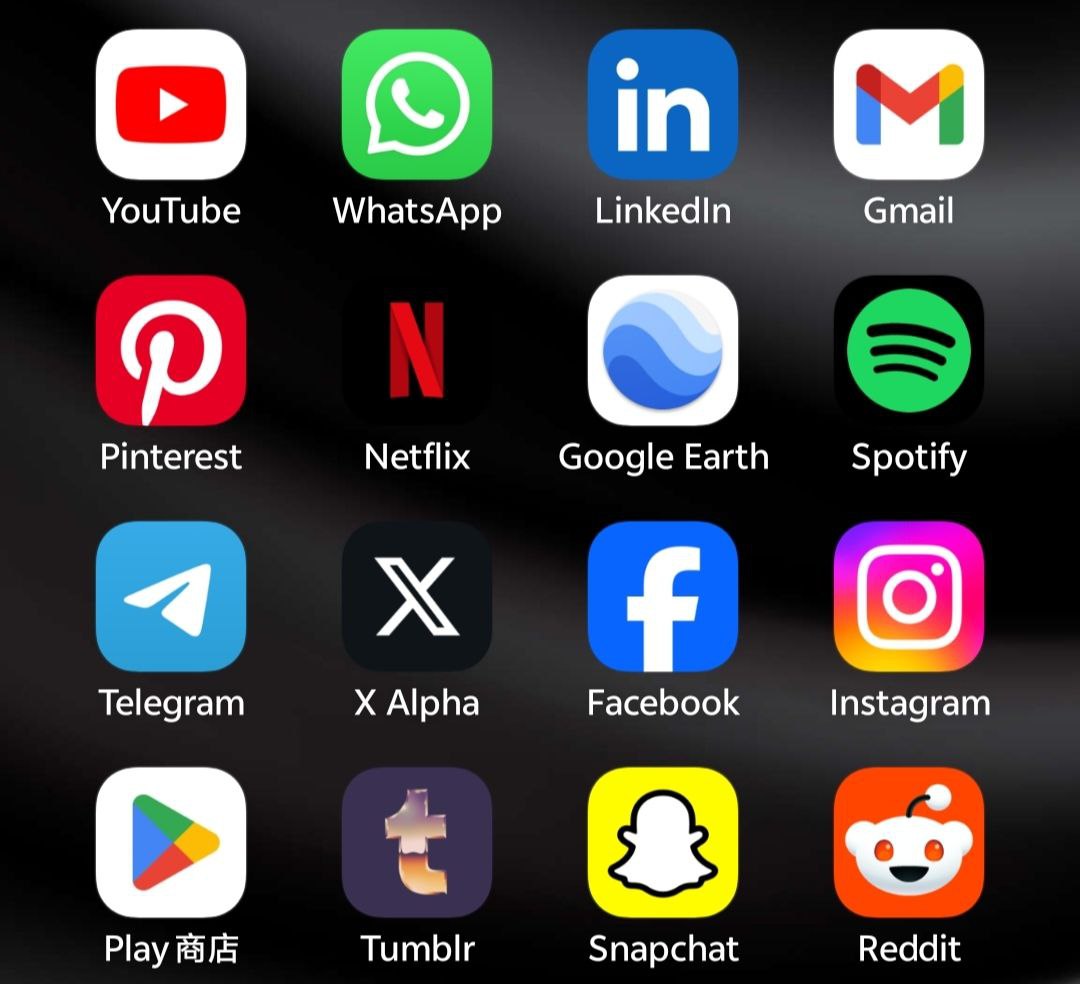
Task: Open Spotify
Action: (909, 350)
